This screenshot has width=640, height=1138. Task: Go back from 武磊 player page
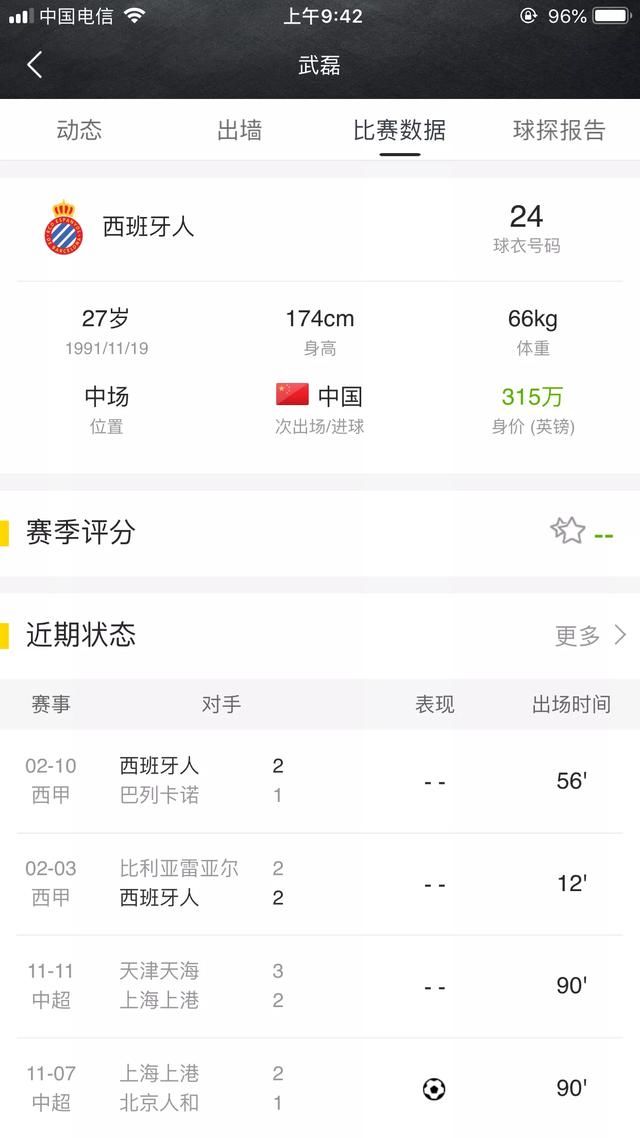click(x=35, y=66)
